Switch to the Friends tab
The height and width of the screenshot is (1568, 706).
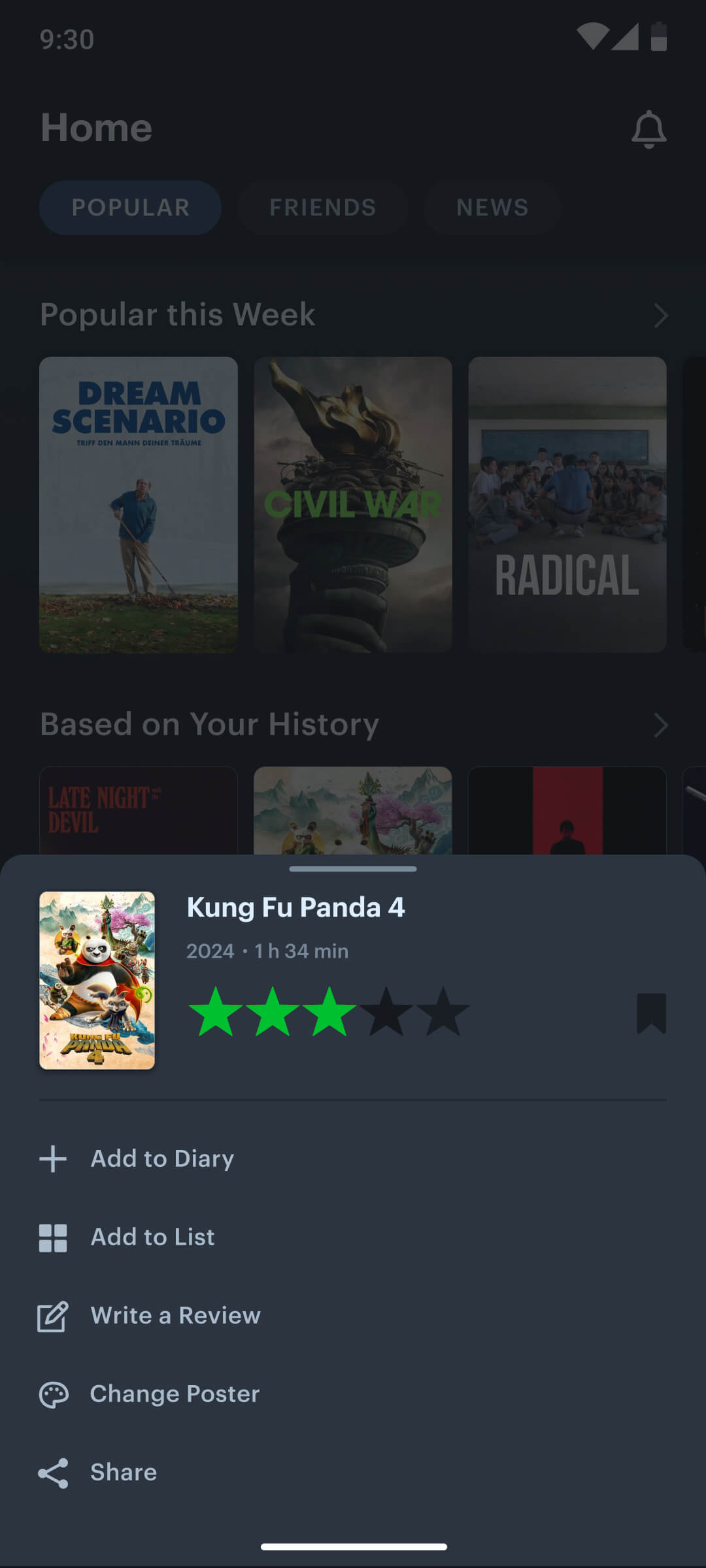click(x=323, y=208)
